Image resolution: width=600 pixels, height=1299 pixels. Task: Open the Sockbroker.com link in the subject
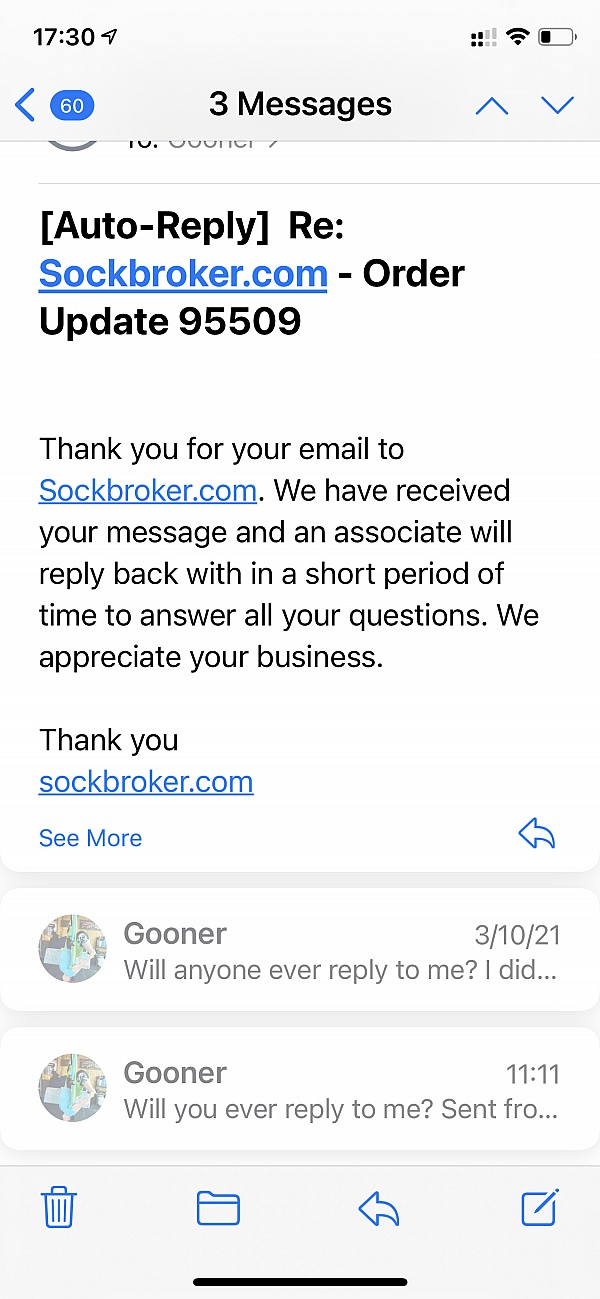point(183,273)
